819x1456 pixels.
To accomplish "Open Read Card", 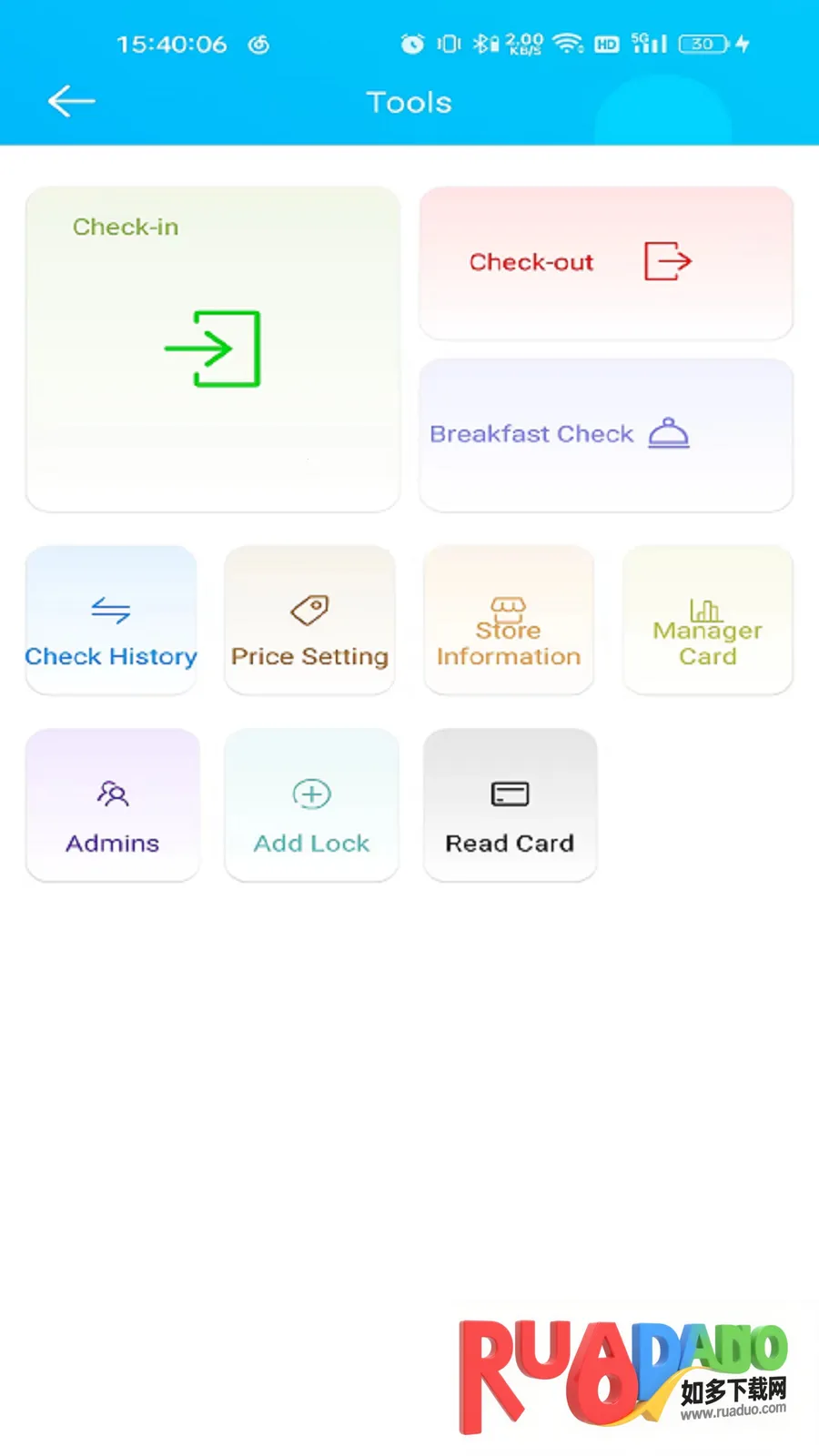I will (x=510, y=805).
